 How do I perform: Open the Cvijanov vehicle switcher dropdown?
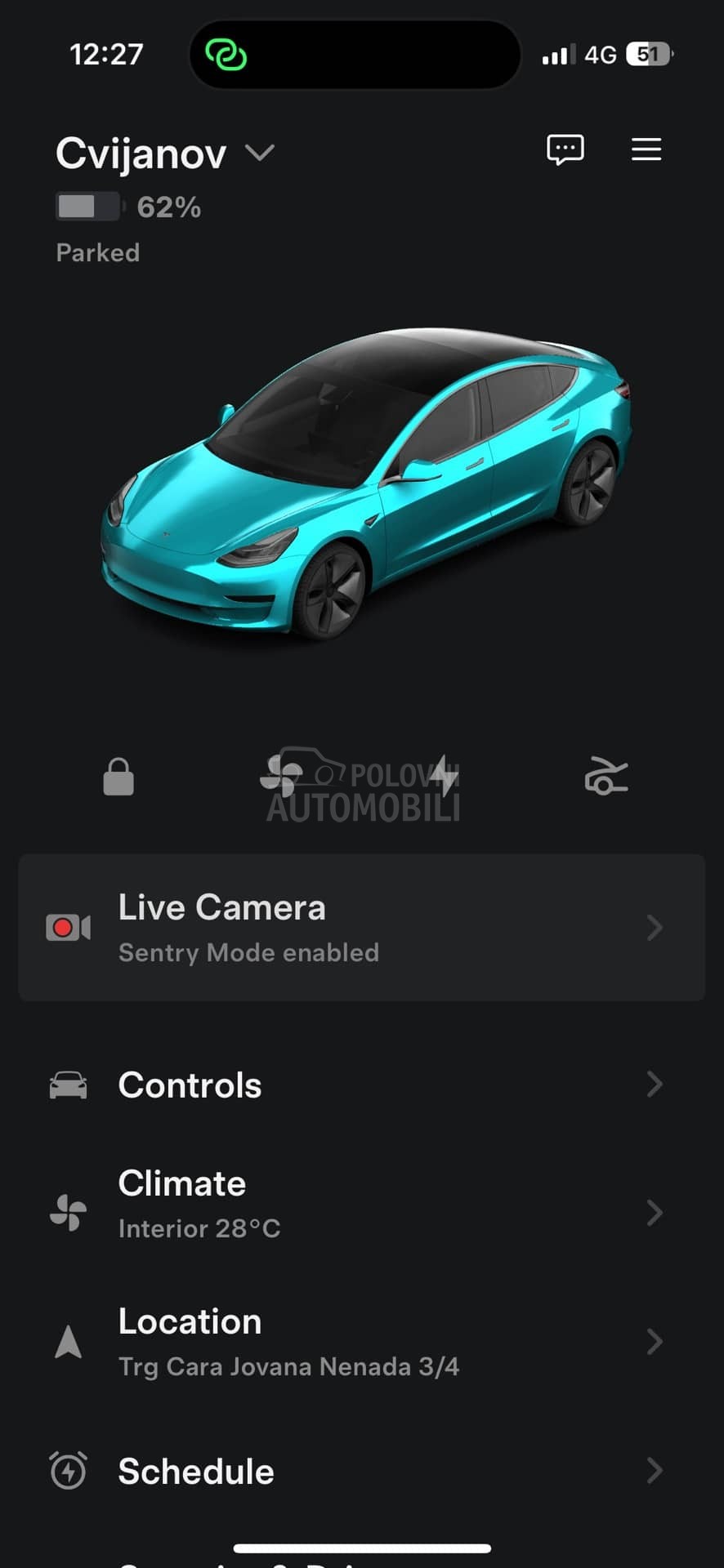(x=260, y=154)
